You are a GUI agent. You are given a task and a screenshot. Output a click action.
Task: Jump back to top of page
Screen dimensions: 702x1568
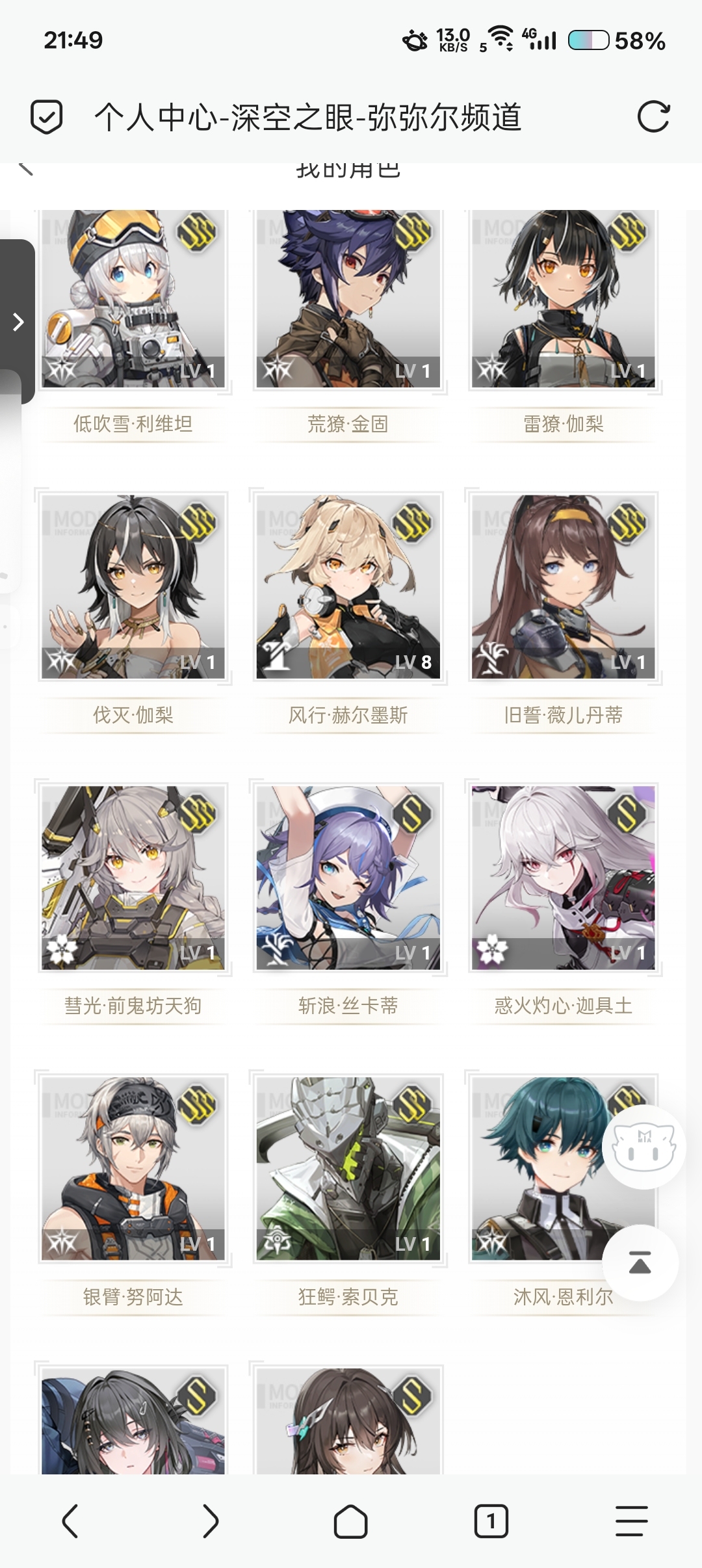pos(640,1263)
